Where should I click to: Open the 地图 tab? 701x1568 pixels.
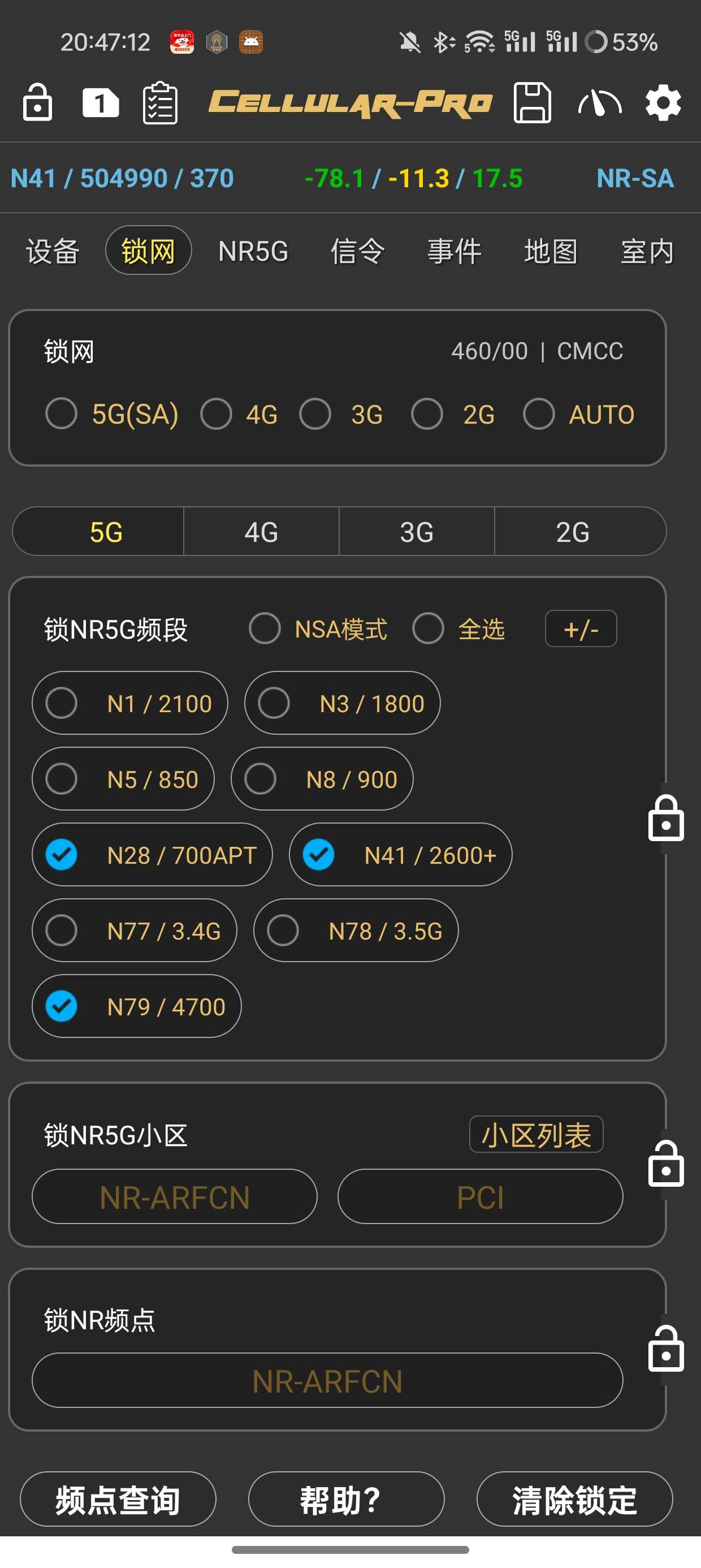550,251
